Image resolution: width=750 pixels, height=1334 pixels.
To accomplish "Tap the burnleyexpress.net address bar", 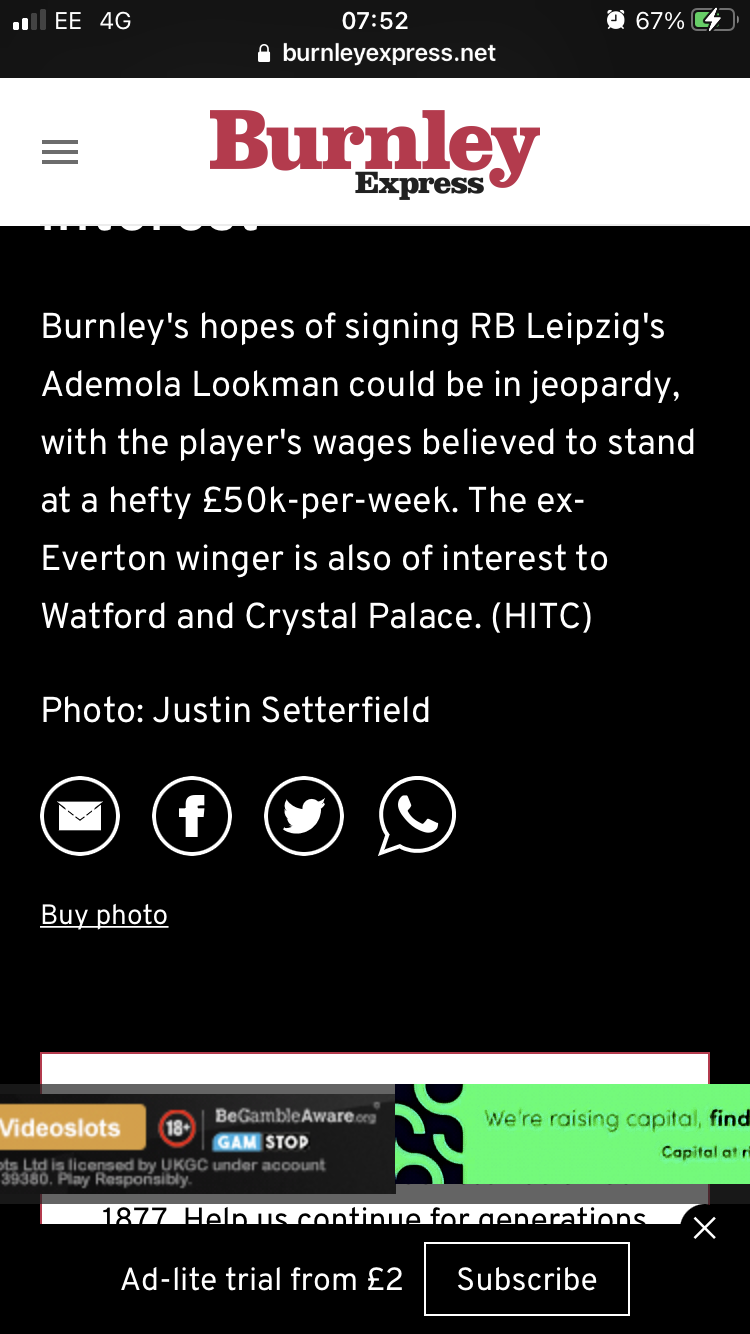I will [x=376, y=53].
